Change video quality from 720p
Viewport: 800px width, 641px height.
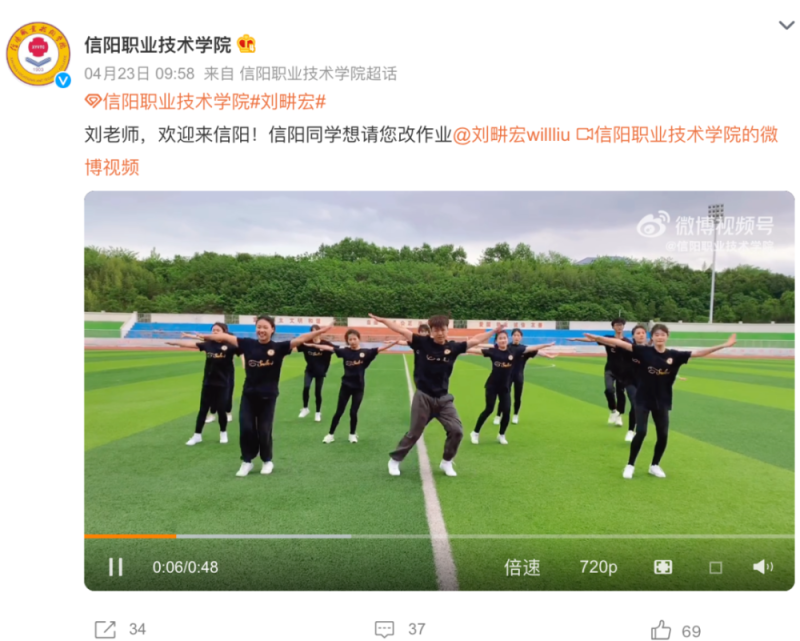pos(598,567)
